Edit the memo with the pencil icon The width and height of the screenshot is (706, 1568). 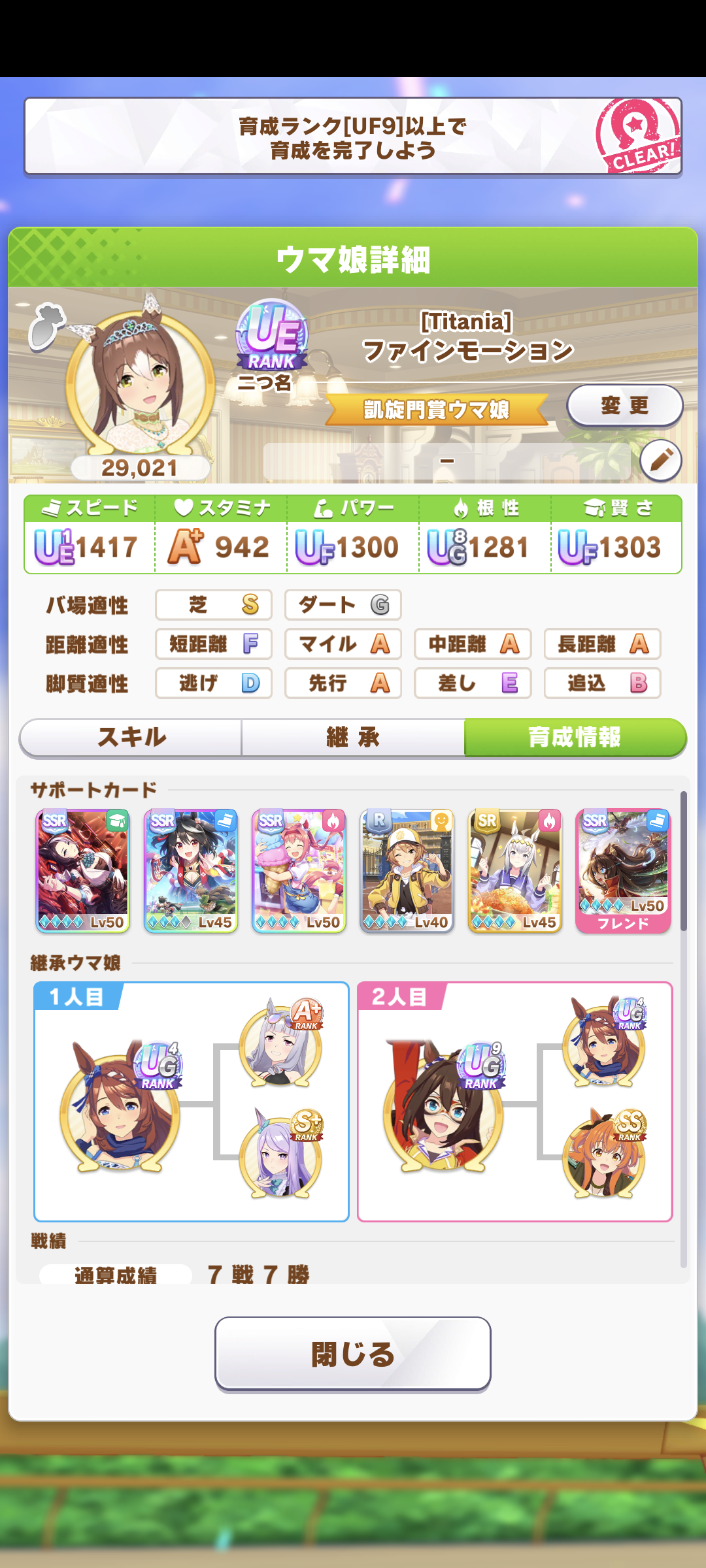pos(660,461)
